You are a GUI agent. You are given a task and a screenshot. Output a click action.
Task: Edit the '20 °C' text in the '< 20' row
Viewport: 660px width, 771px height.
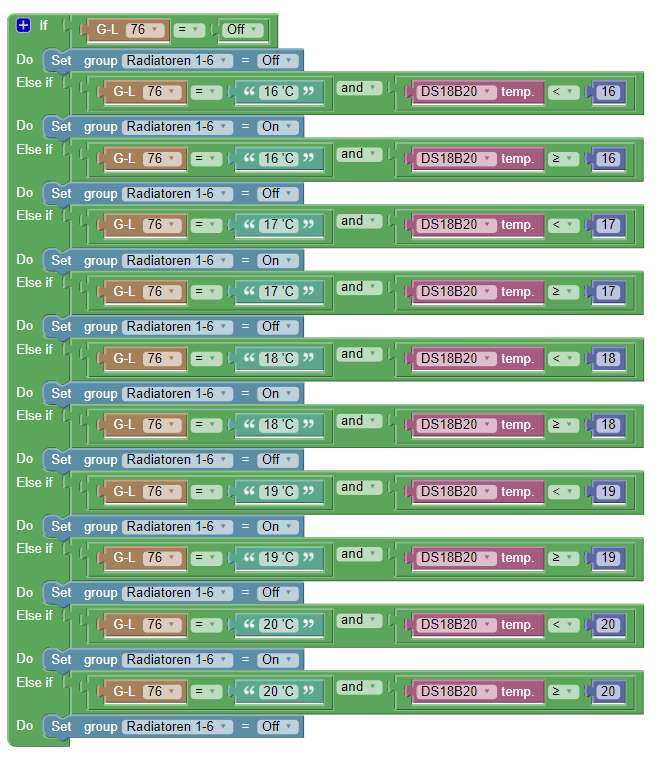tap(278, 625)
